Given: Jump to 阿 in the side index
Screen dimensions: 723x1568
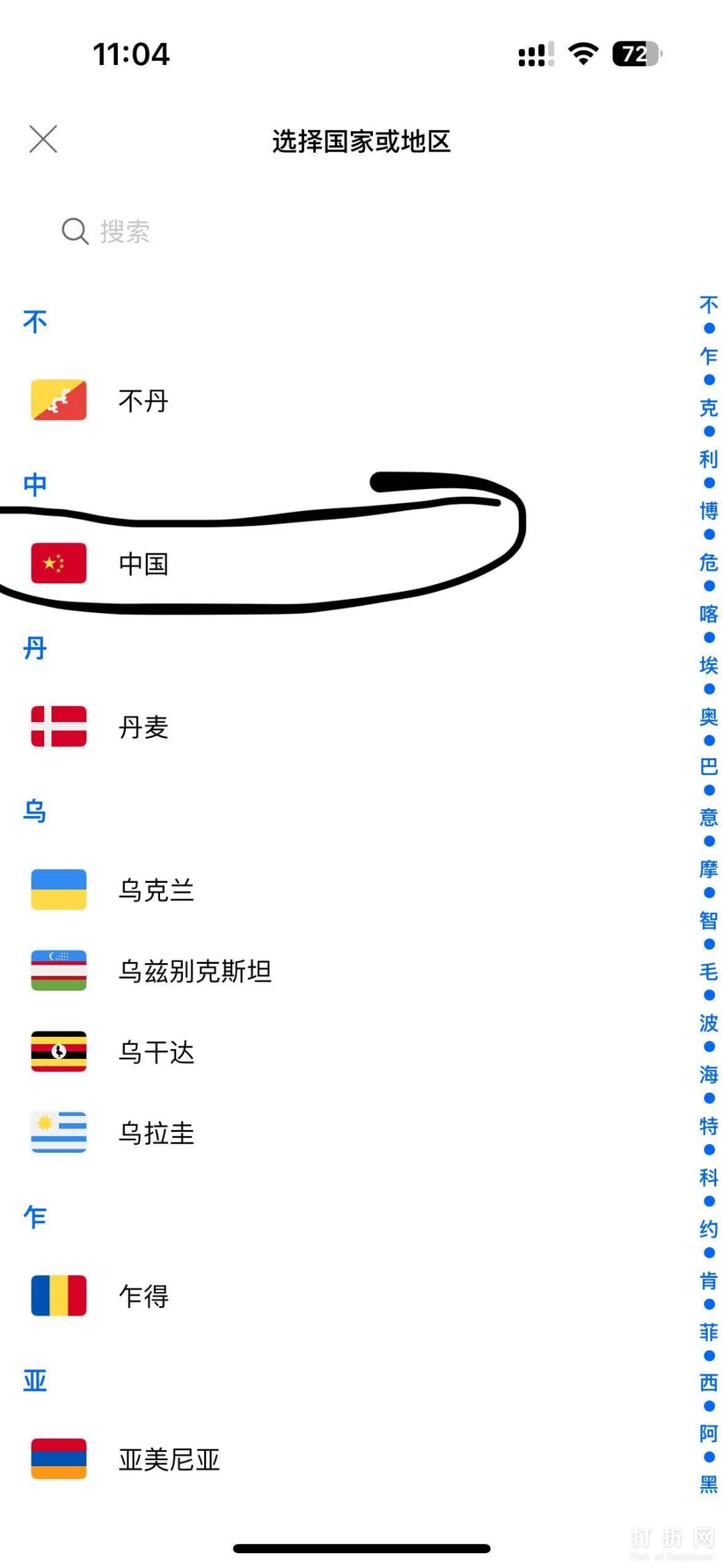Looking at the screenshot, I should point(708,1433).
